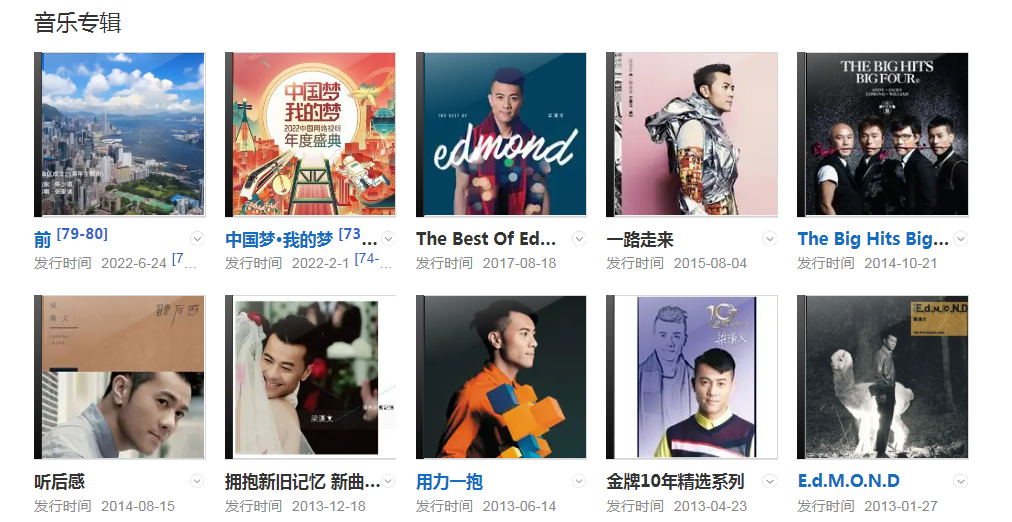Viewport: 1012px width, 522px height.
Task: Open the 用力一抱 album cover
Action: pos(502,377)
